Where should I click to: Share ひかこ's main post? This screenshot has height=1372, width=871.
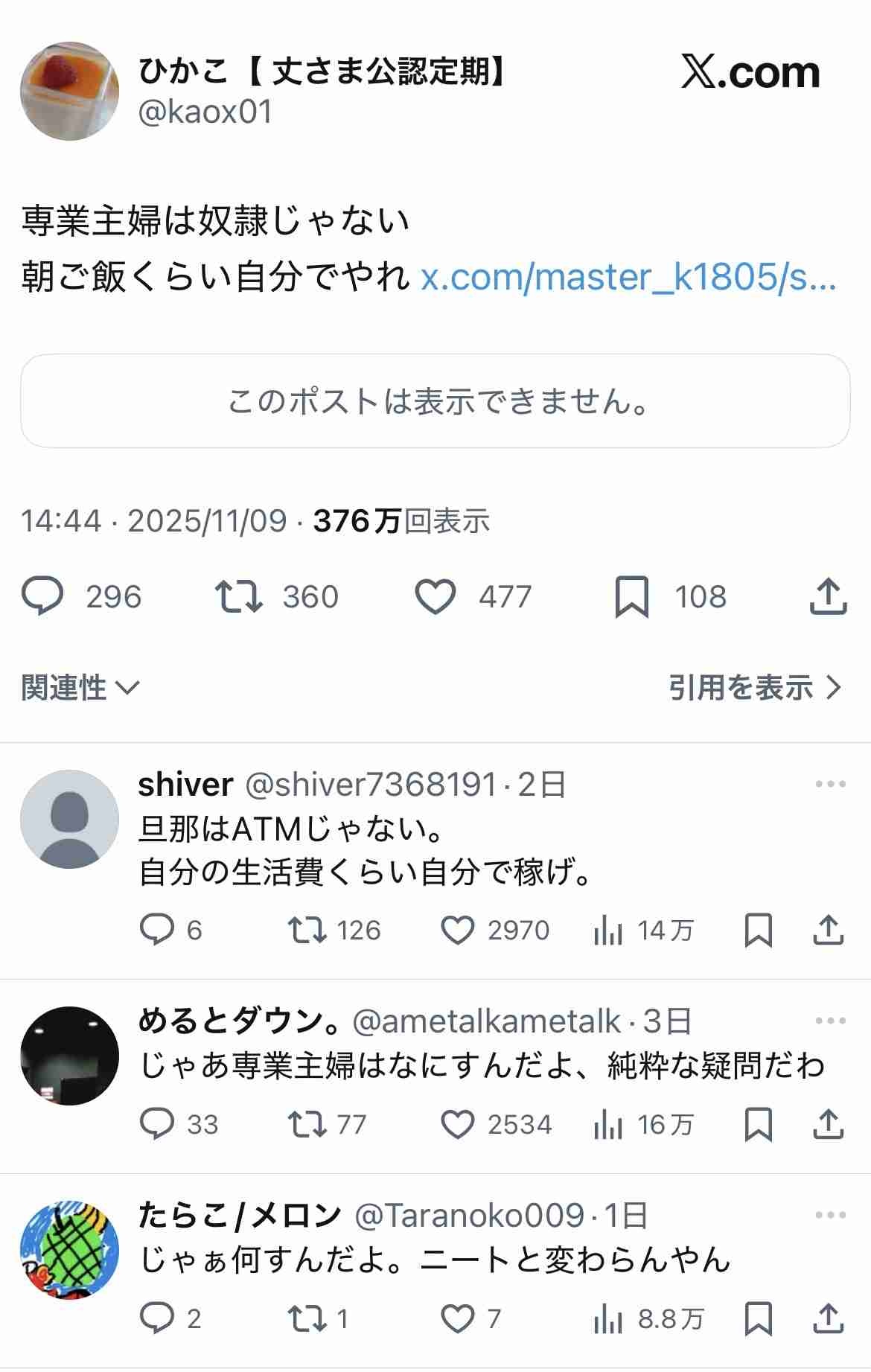(x=828, y=596)
